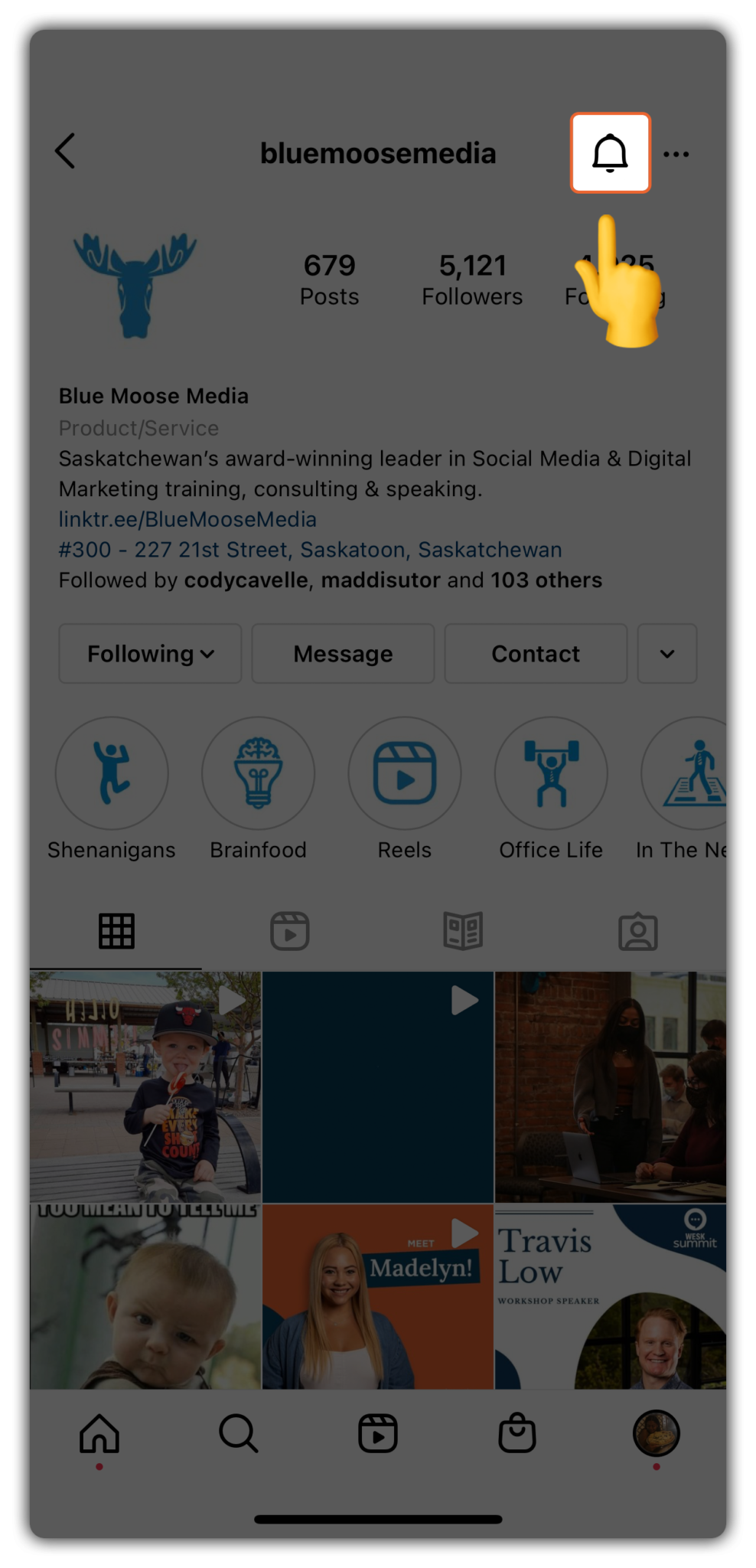Tap the Contact button
This screenshot has height=1568, width=756.
536,654
